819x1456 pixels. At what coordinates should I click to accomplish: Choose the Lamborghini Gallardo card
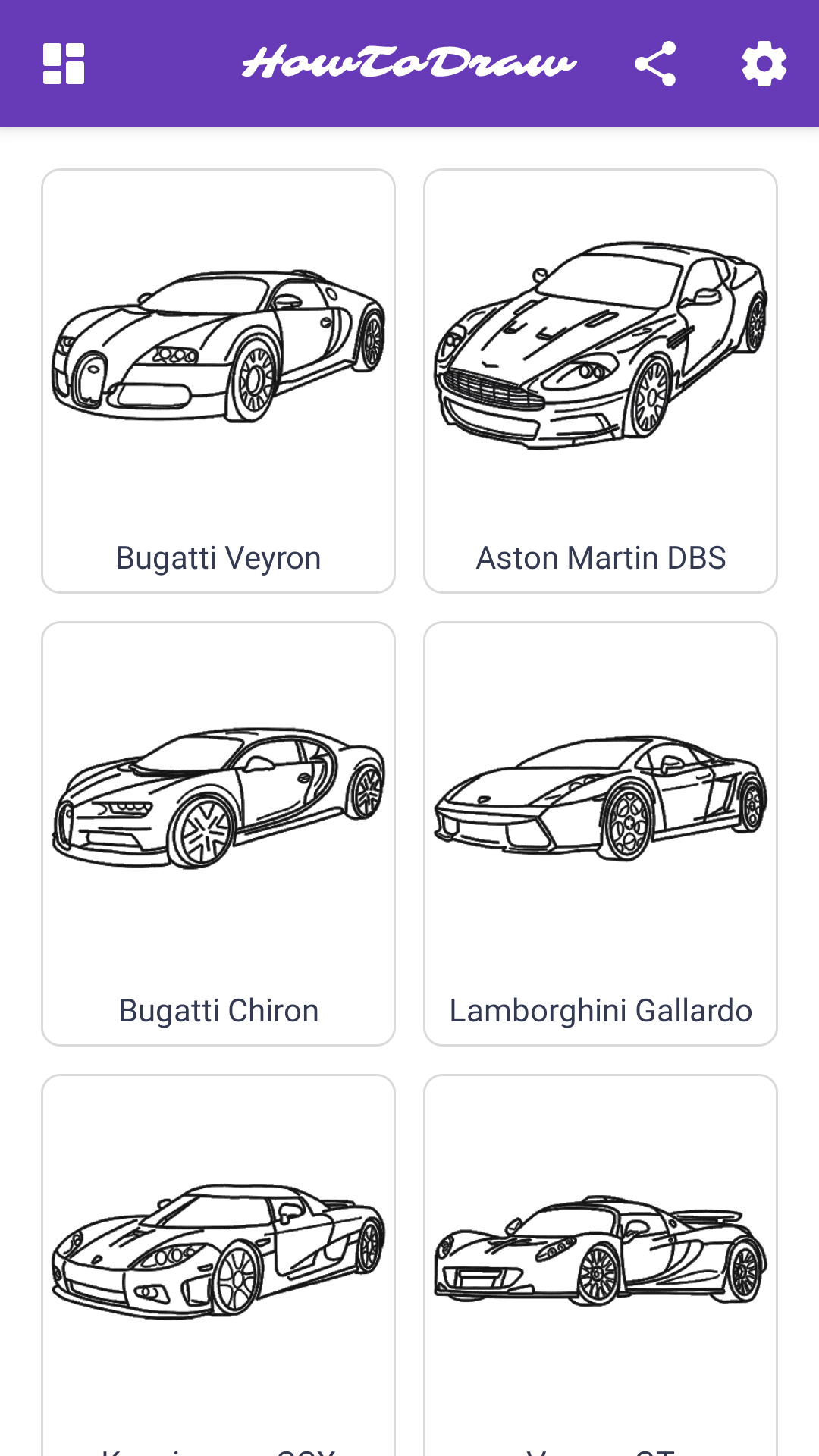601,833
